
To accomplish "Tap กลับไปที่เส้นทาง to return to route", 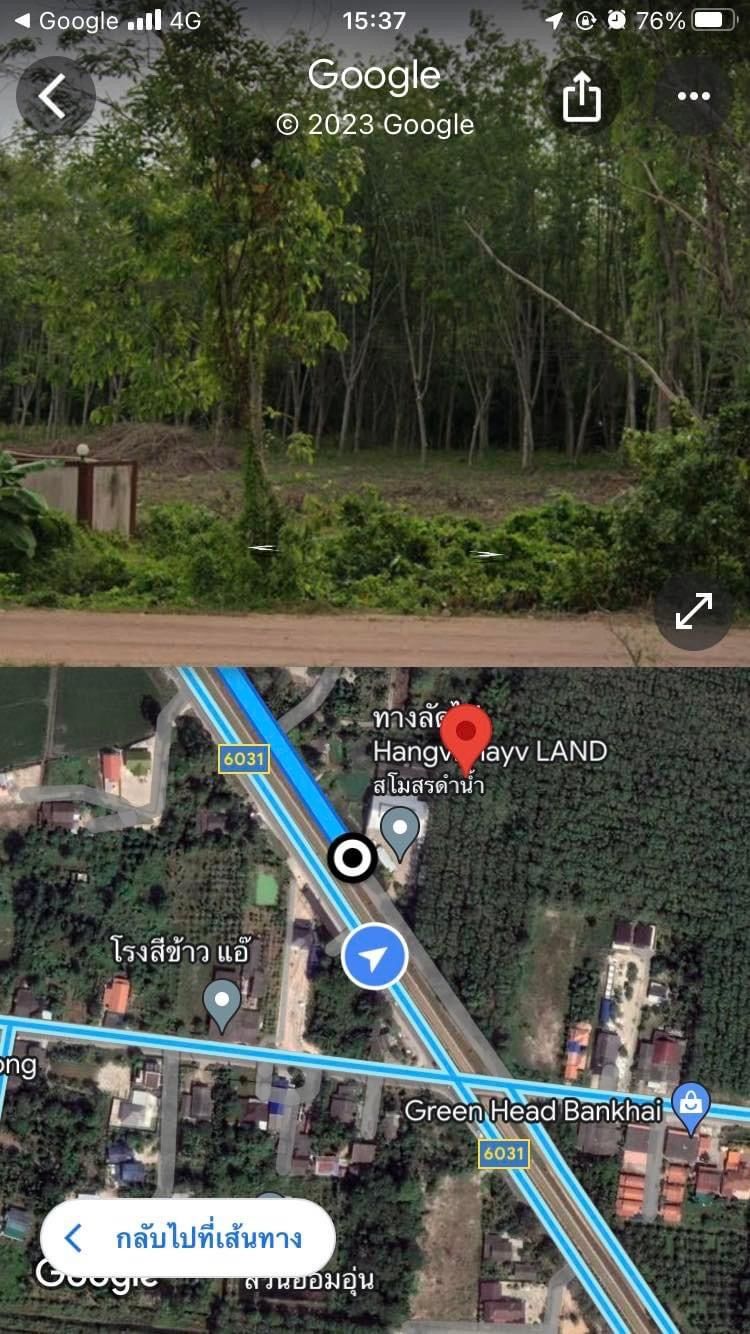I will [x=187, y=1238].
